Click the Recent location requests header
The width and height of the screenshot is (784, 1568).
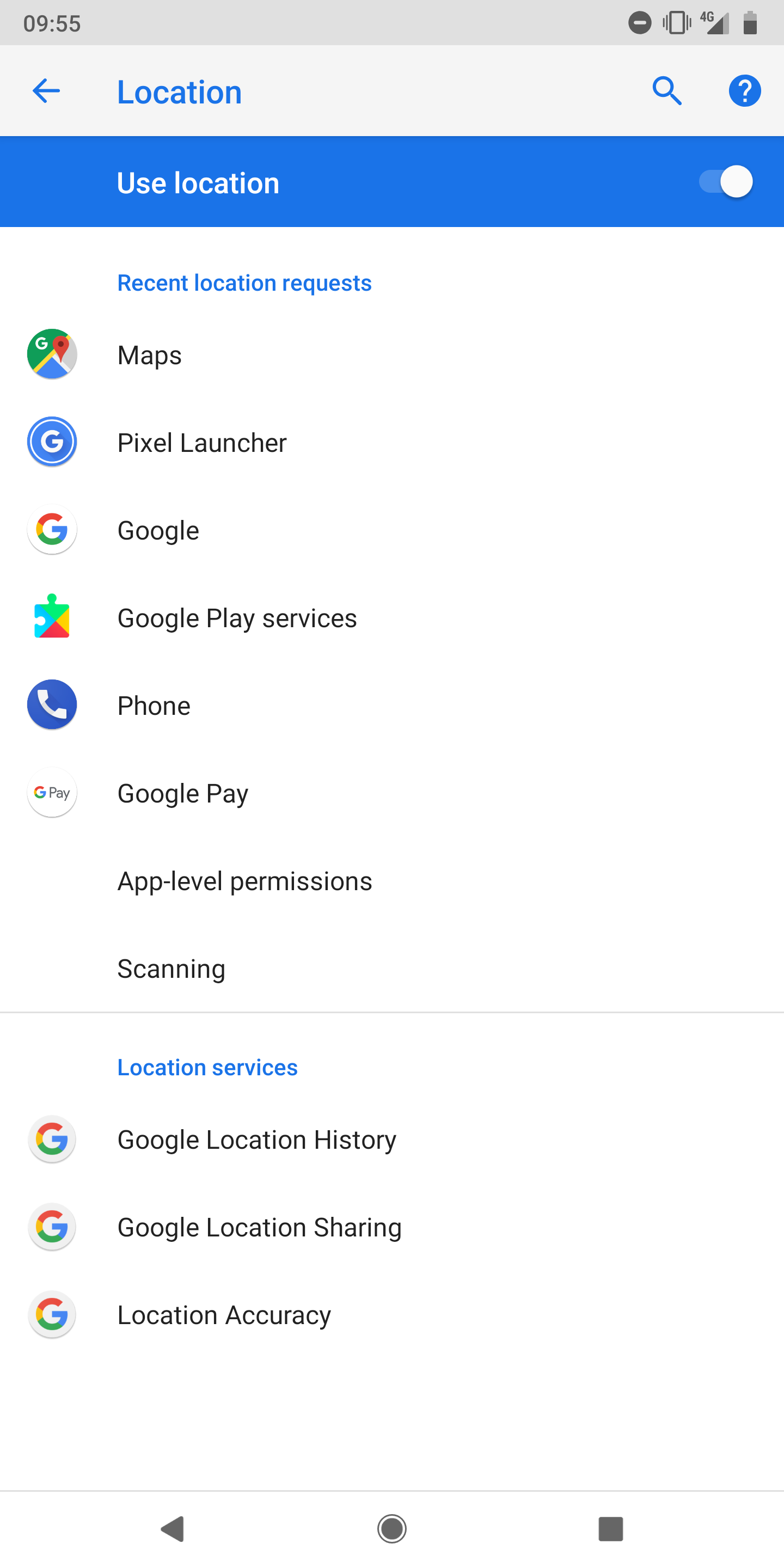pos(244,283)
